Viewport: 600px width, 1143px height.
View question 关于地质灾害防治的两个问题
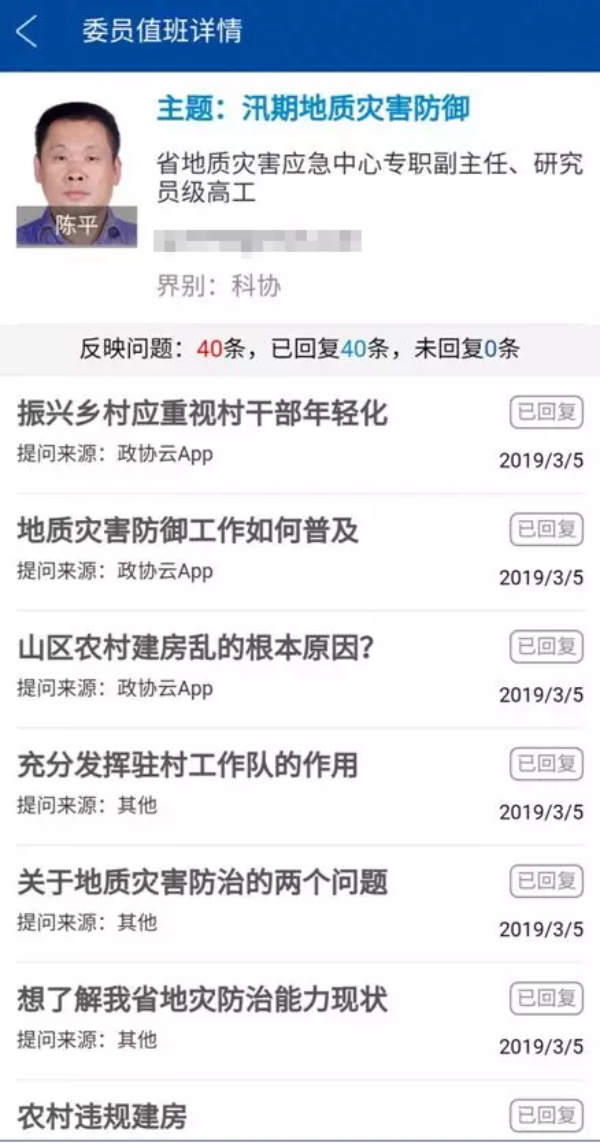click(202, 882)
